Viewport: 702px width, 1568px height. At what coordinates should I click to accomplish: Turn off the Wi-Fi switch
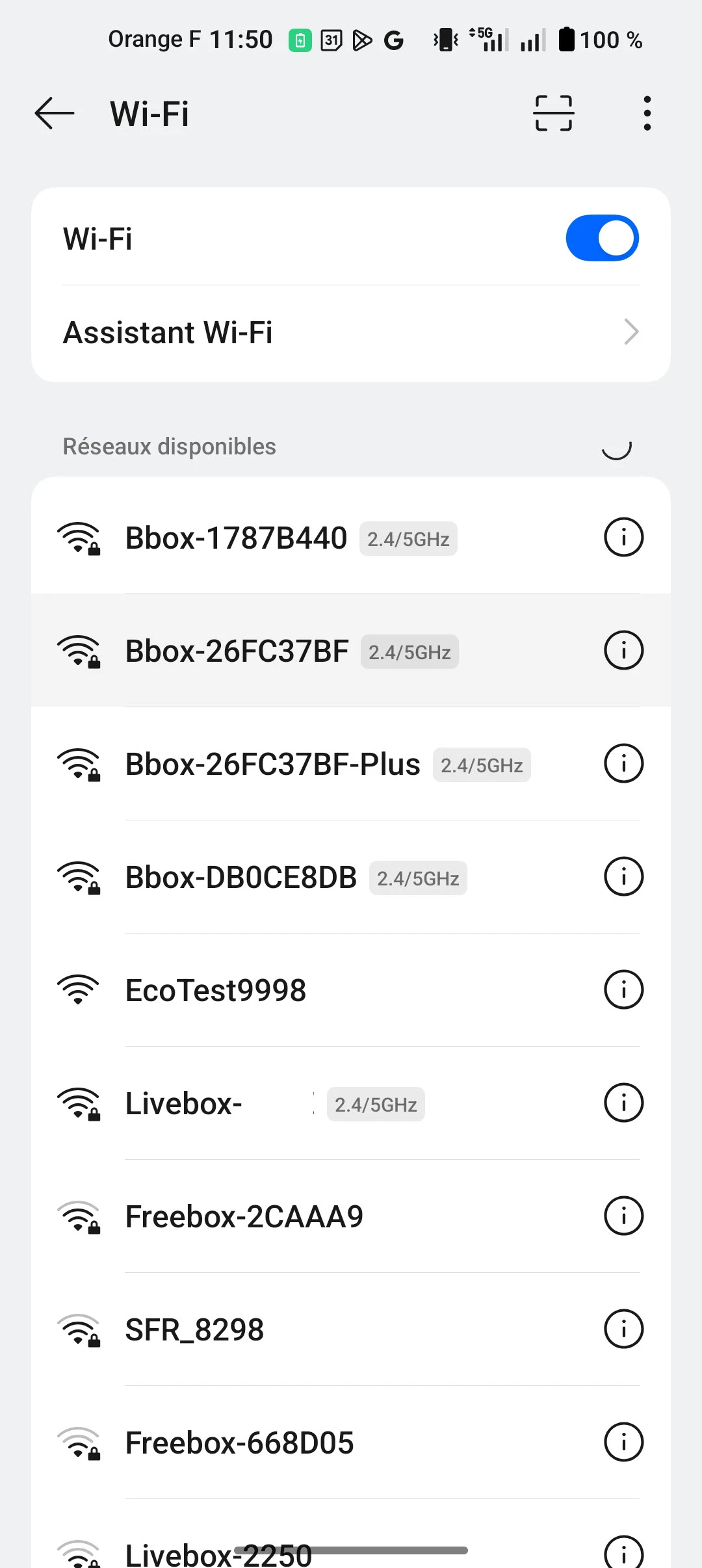(602, 239)
